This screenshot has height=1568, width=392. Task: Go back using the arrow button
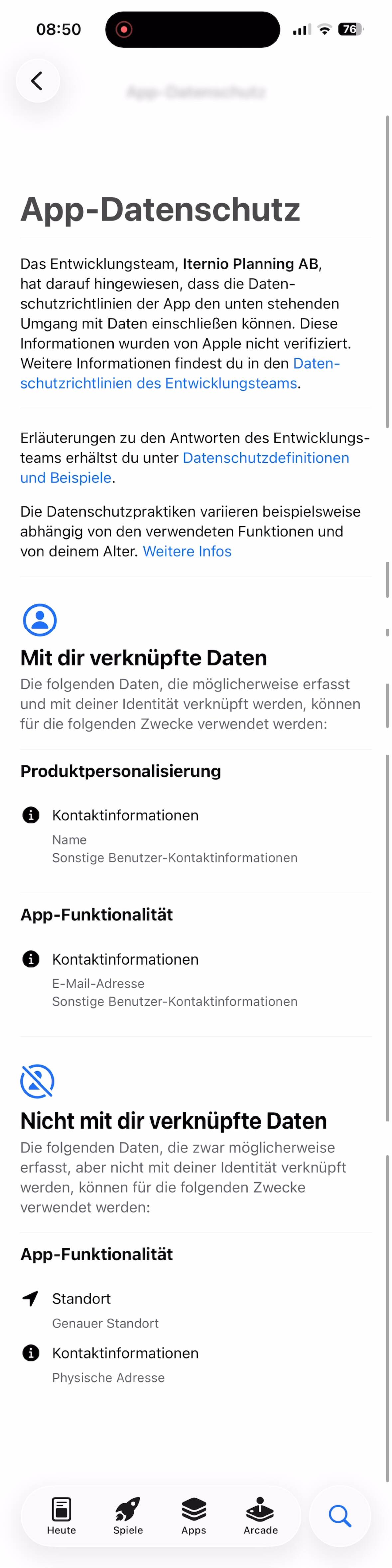coord(37,80)
